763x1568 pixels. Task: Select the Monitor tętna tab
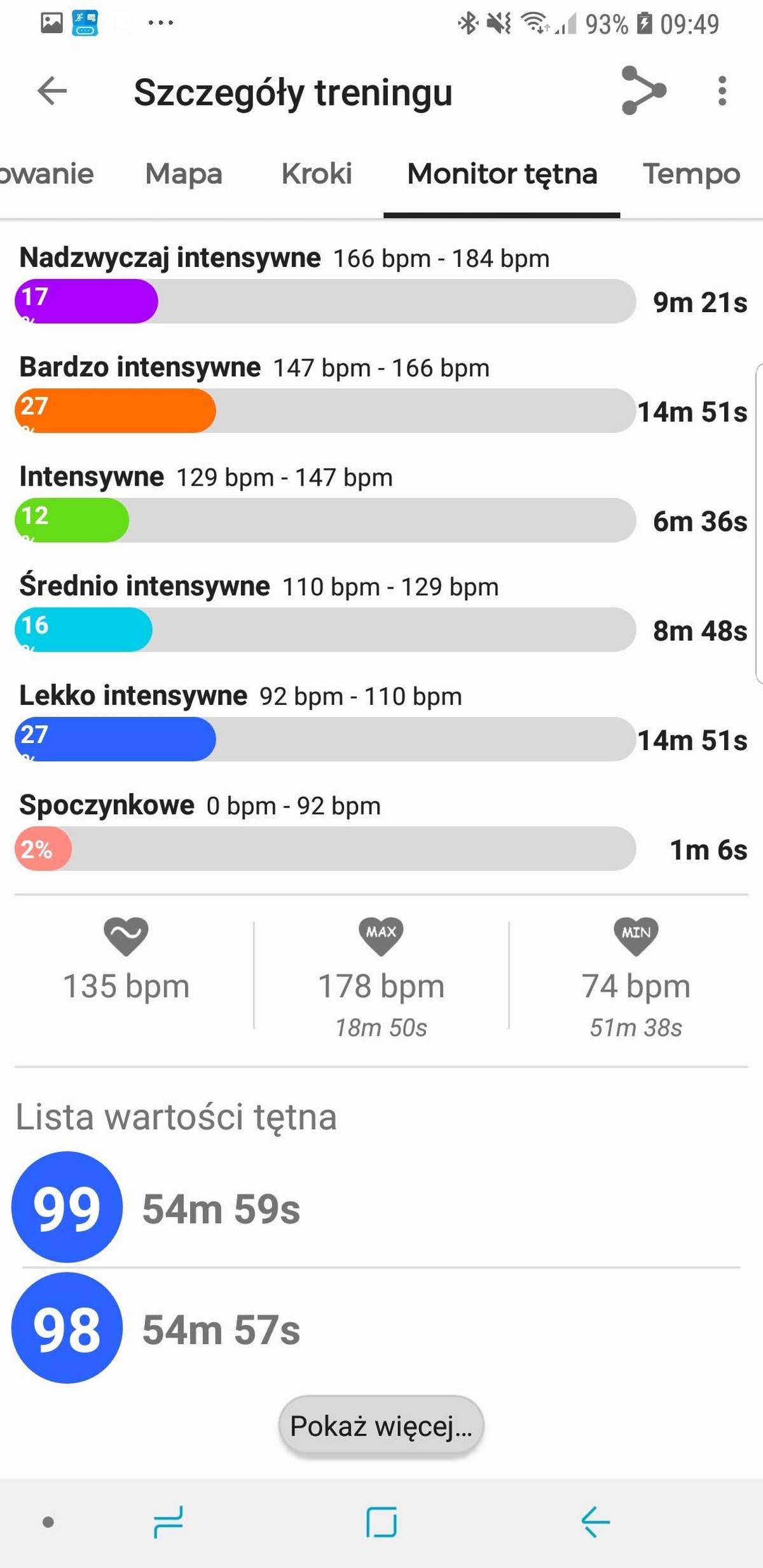click(502, 174)
